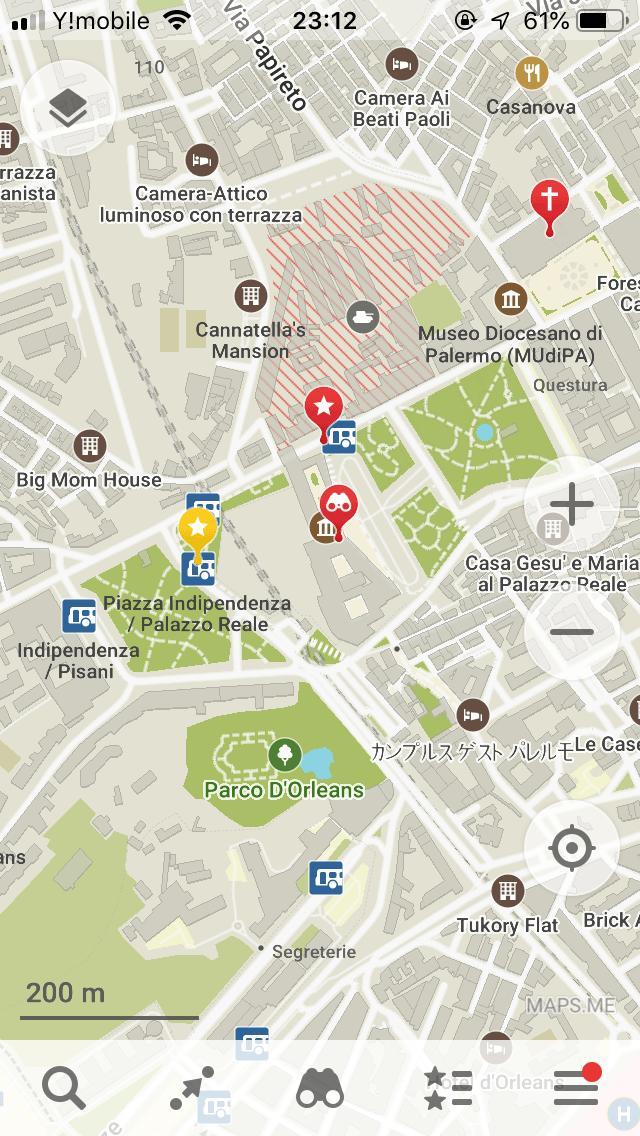Select the red binoculars viewpoint pin
The width and height of the screenshot is (640, 1136).
pyautogui.click(x=338, y=508)
